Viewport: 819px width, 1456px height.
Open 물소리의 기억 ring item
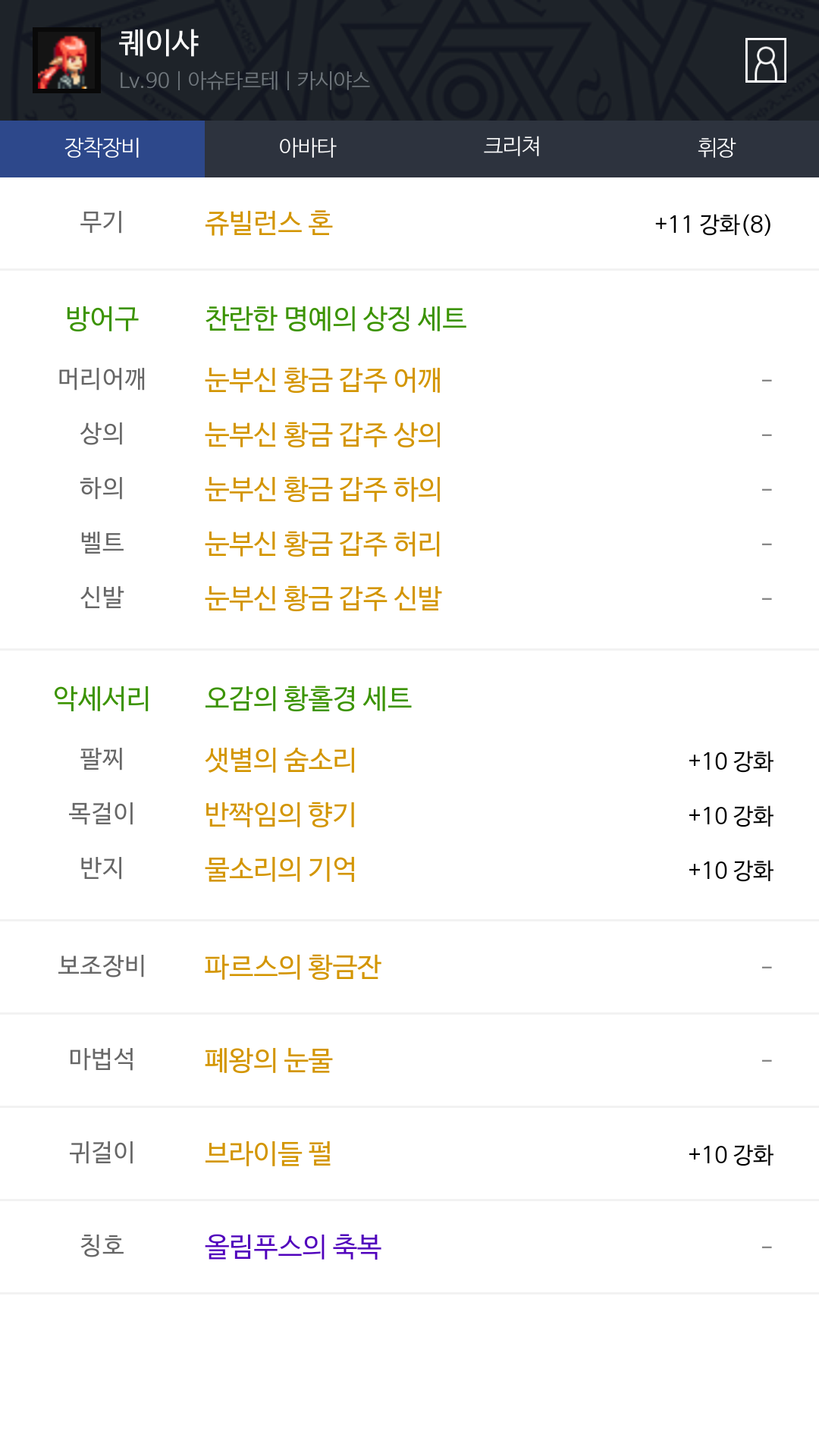pyautogui.click(x=281, y=868)
